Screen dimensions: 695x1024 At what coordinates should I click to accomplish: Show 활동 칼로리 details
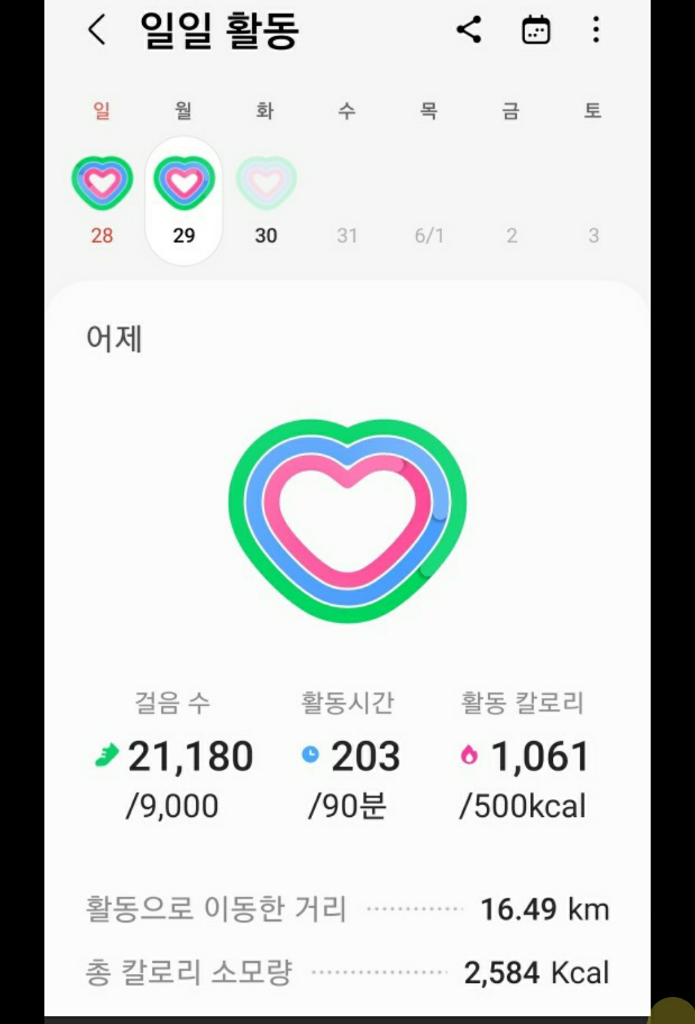pos(523,757)
